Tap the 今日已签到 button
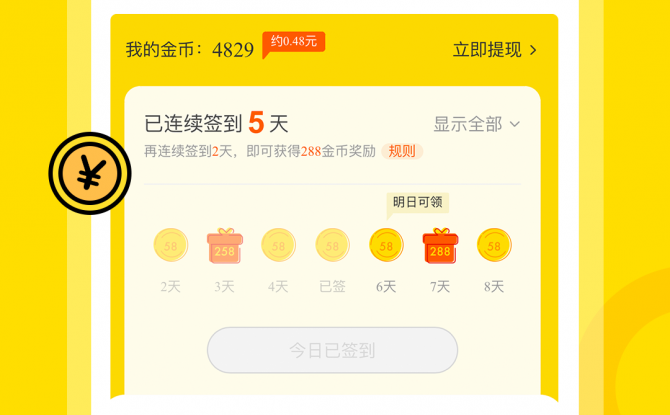The height and width of the screenshot is (415, 670). coord(332,350)
